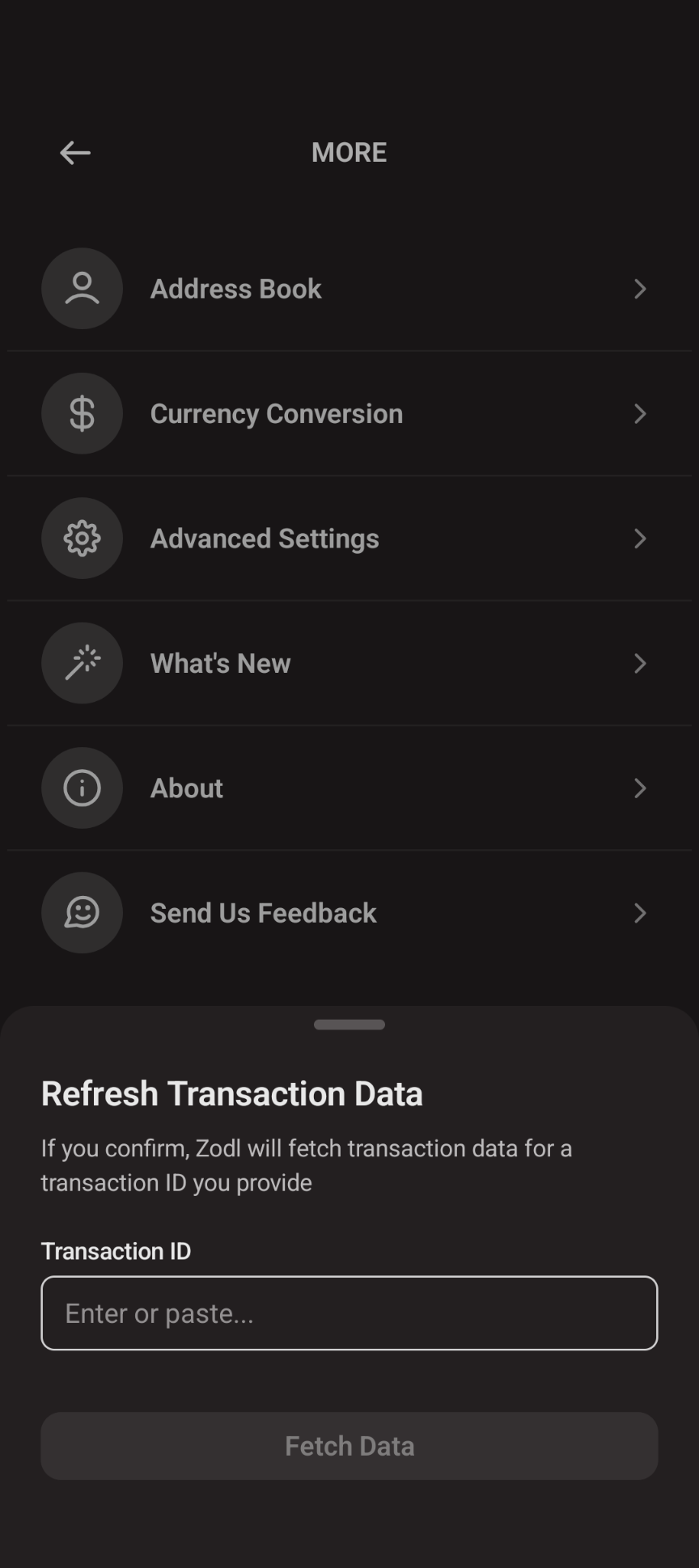Image resolution: width=699 pixels, height=1568 pixels.
Task: View the What's New row
Action: [348, 663]
